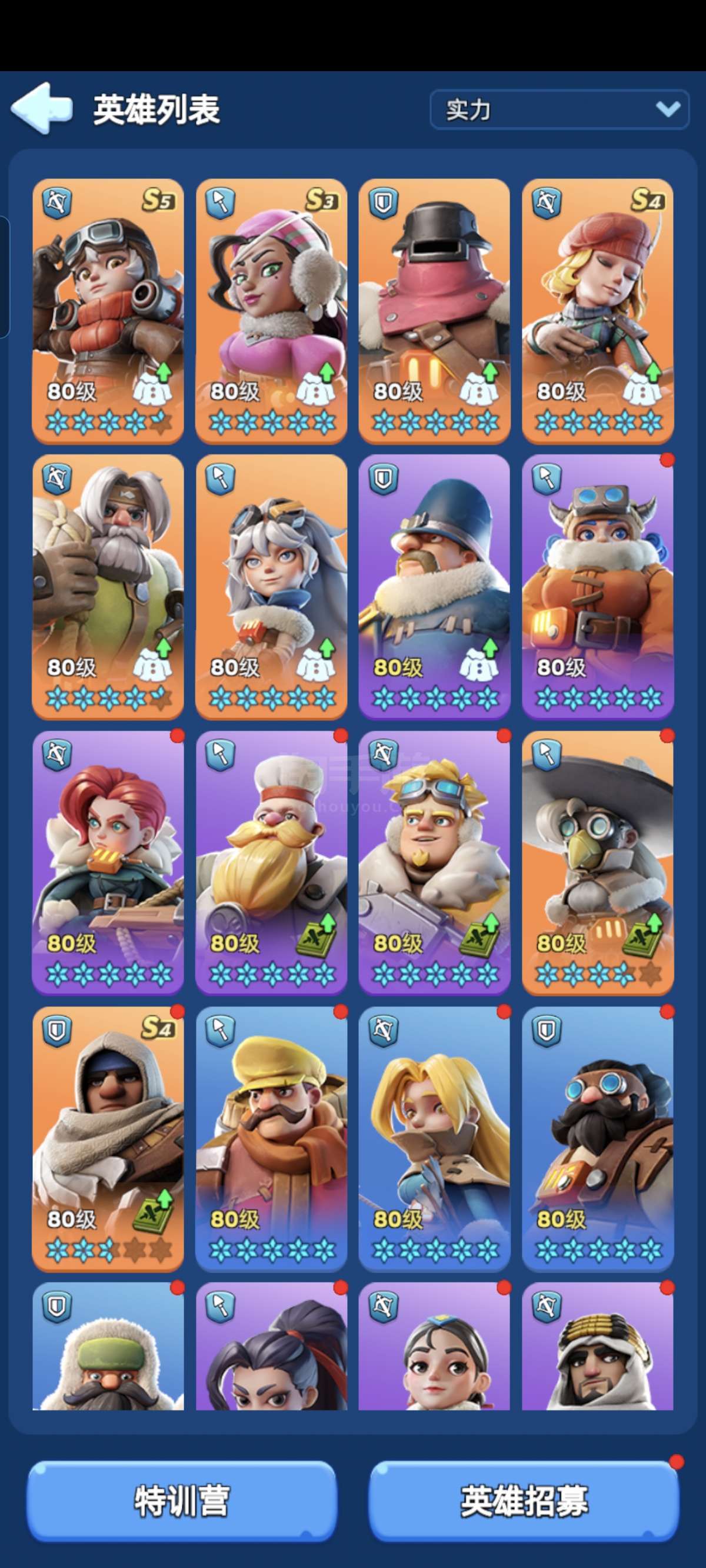View the black-bearded blue goggles hero card

(x=598, y=1138)
